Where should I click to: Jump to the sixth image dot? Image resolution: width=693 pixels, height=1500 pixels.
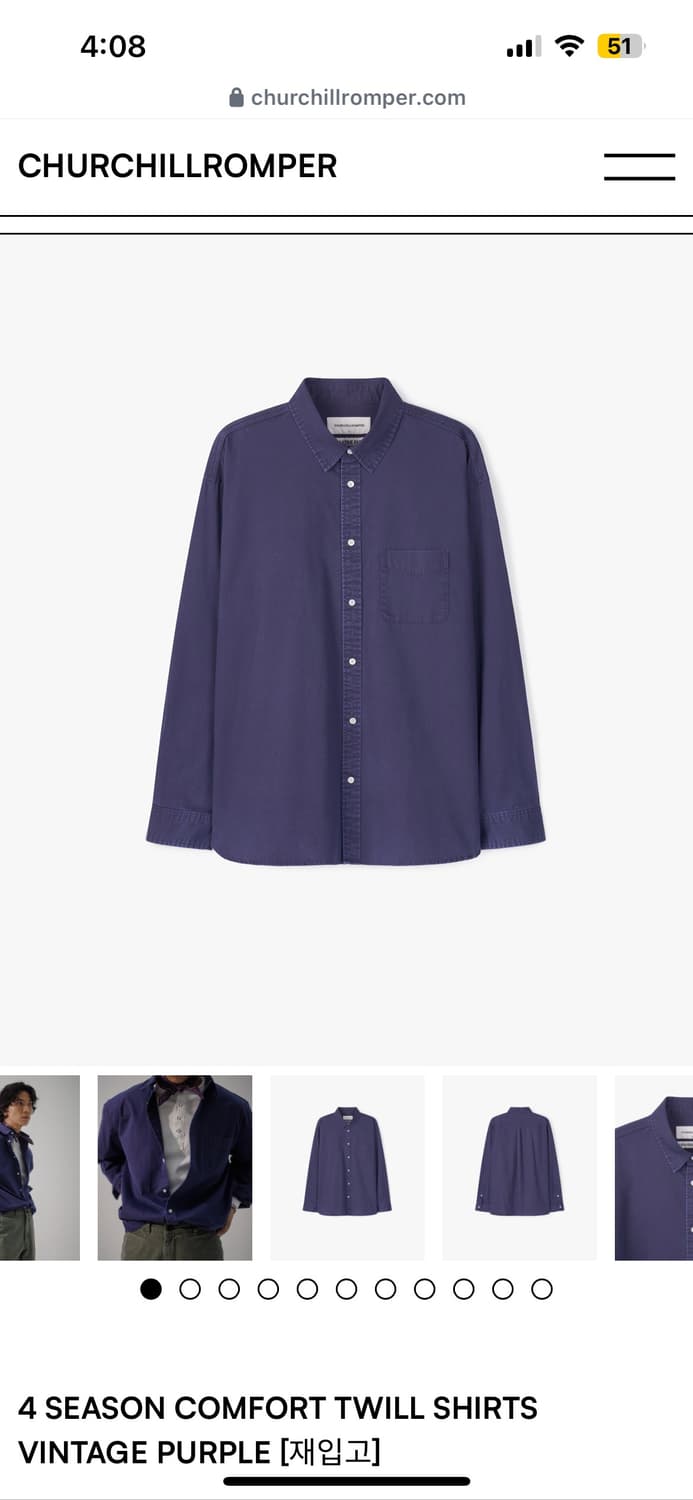click(x=346, y=1289)
